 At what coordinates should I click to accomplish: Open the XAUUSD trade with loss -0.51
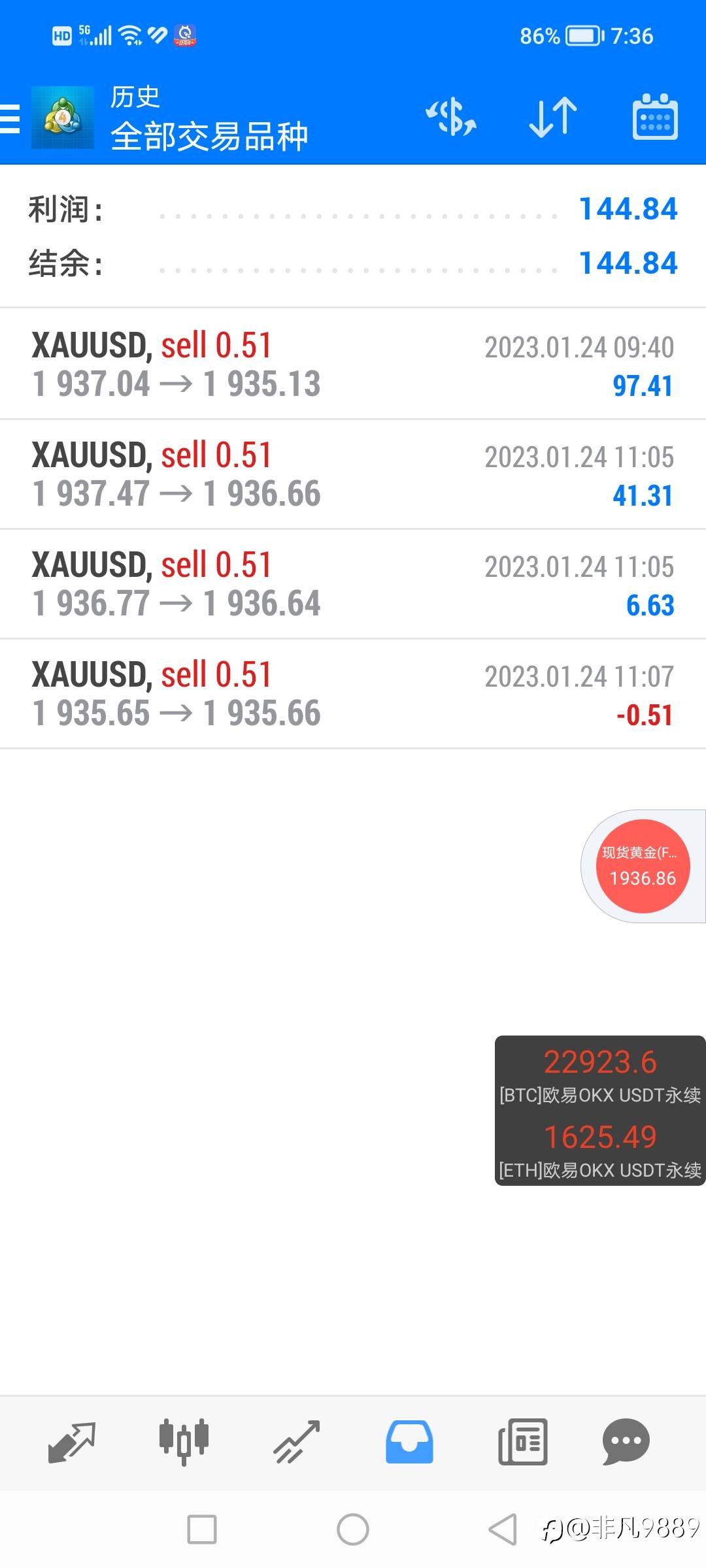click(353, 694)
